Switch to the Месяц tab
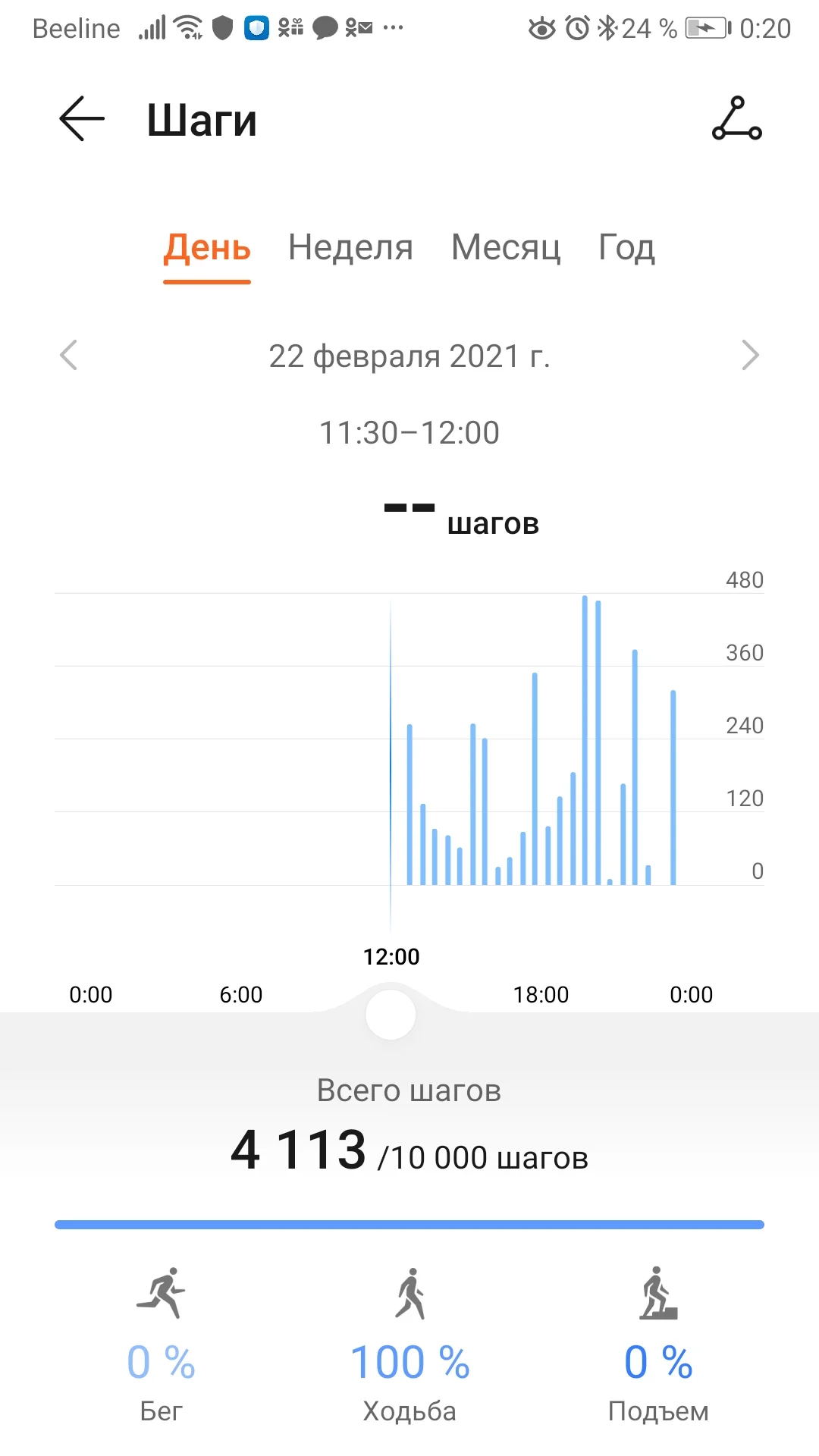 point(506,248)
